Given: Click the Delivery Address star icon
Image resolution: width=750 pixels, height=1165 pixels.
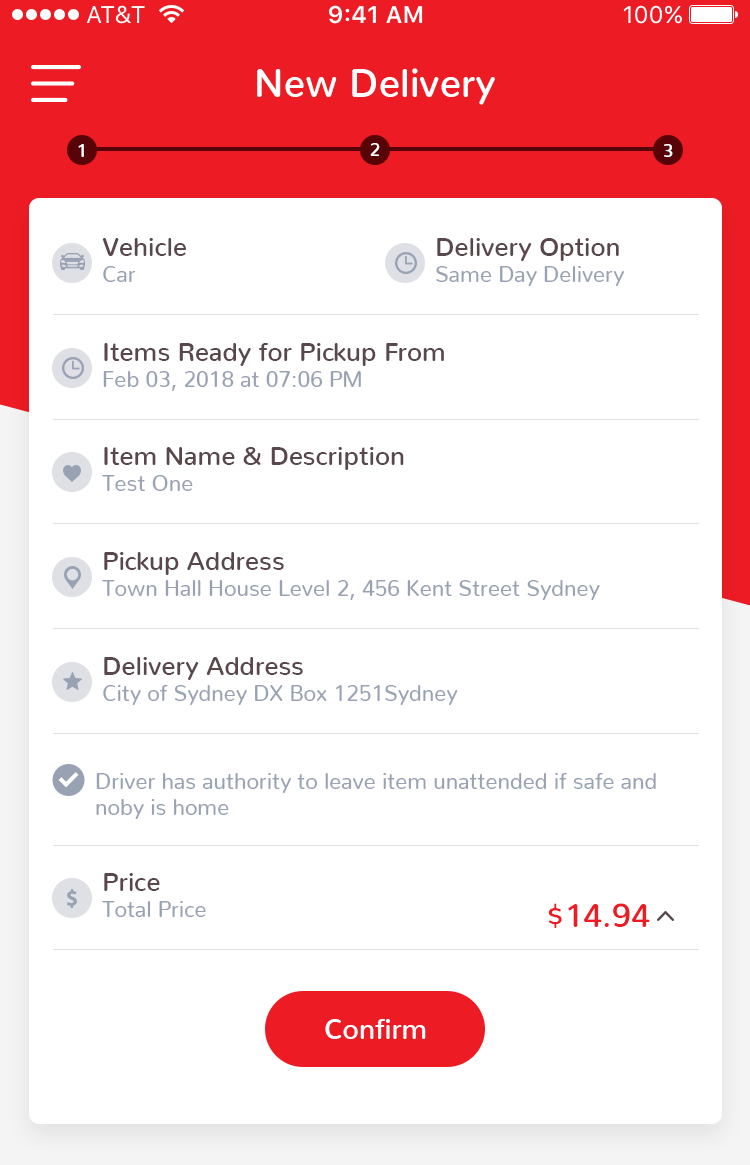Looking at the screenshot, I should pyautogui.click(x=71, y=681).
